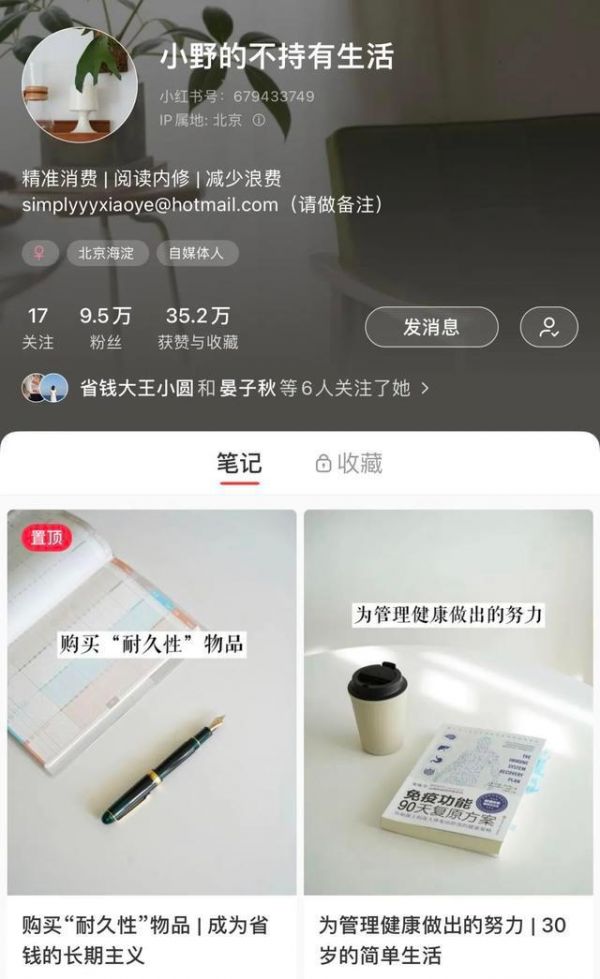View the 9.5万 粉丝 followers list
The width and height of the screenshot is (600, 979).
106,328
